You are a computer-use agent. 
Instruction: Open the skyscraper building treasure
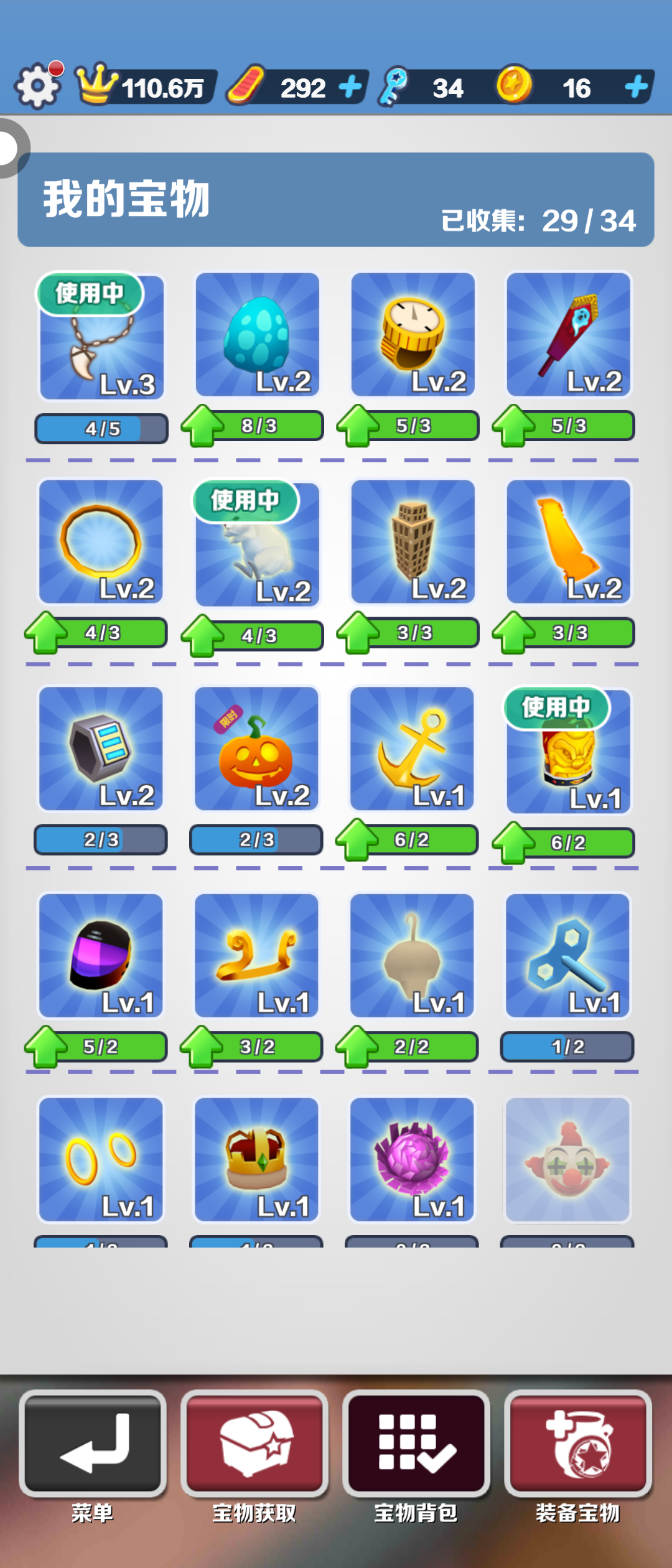coord(413,541)
